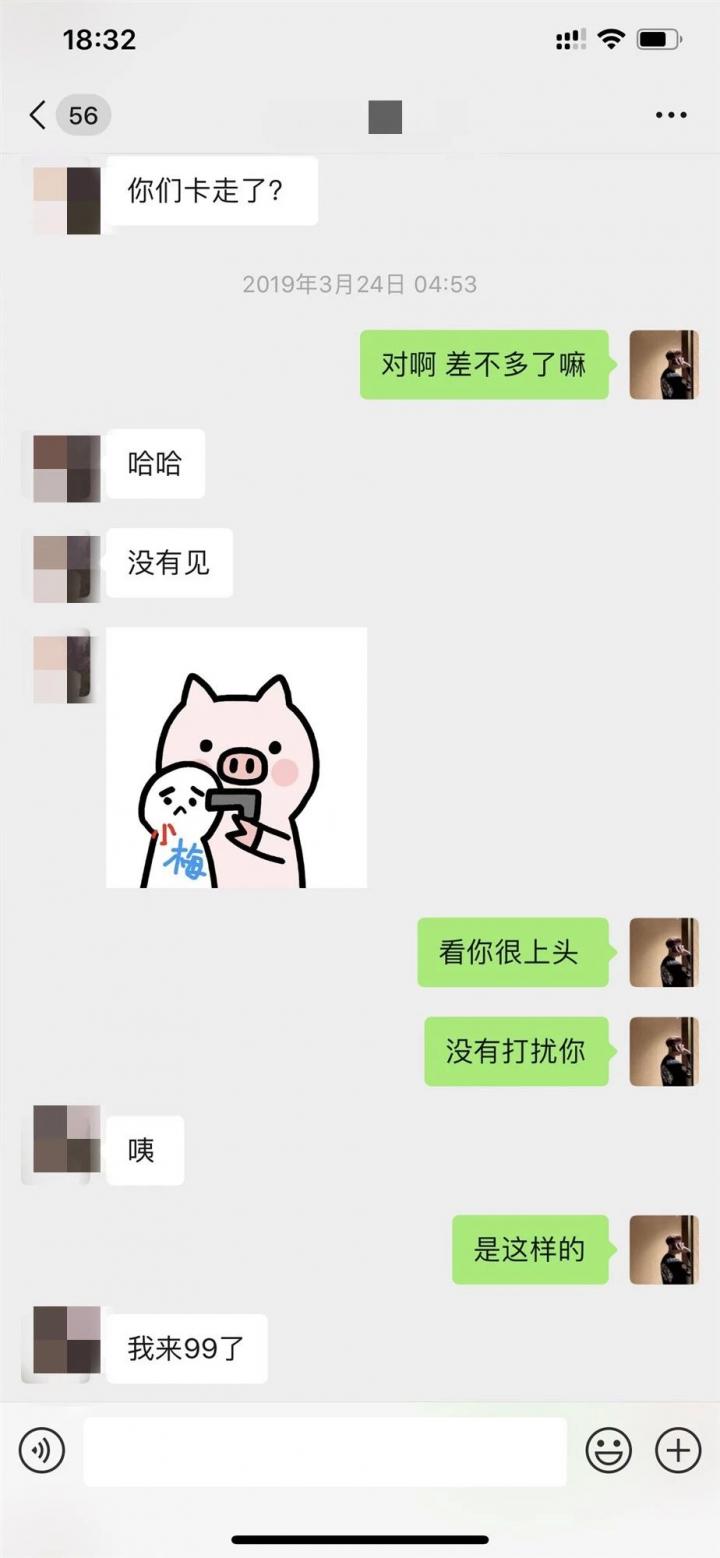This screenshot has height=1558, width=720.
Task: Select the pig sticker image
Action: coord(235,757)
